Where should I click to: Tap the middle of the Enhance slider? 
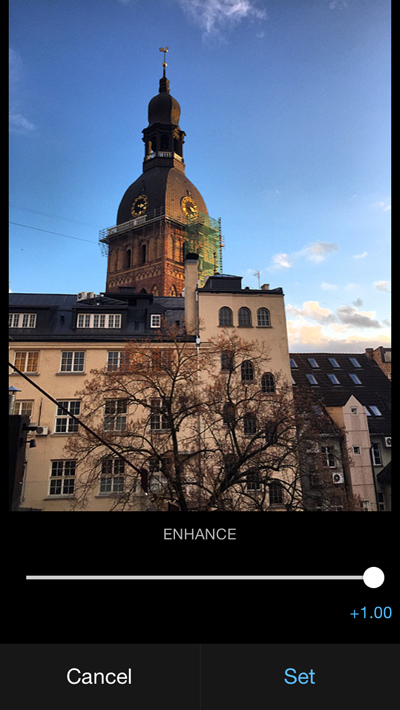coord(200,577)
